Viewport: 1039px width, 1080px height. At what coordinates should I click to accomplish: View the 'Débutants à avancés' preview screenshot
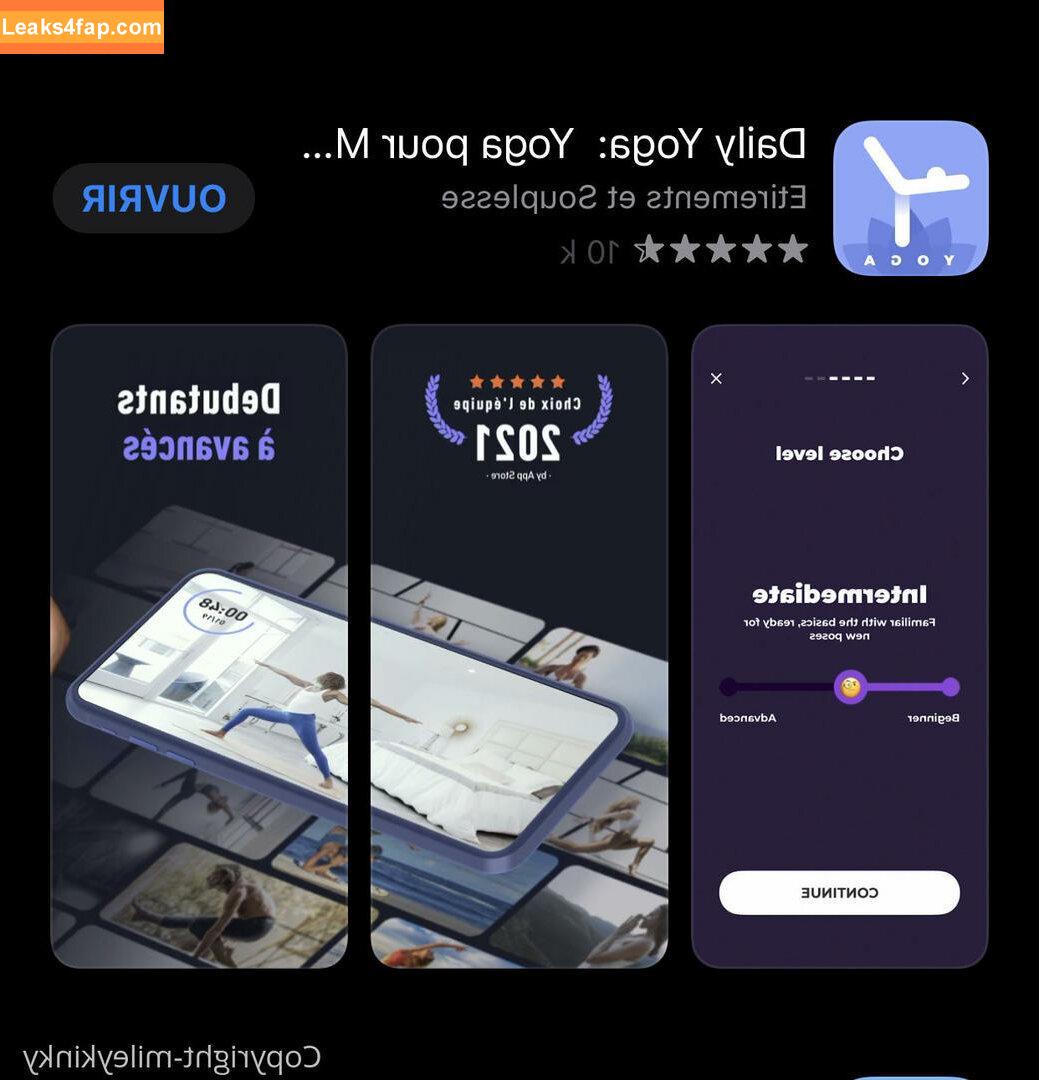pos(199,646)
